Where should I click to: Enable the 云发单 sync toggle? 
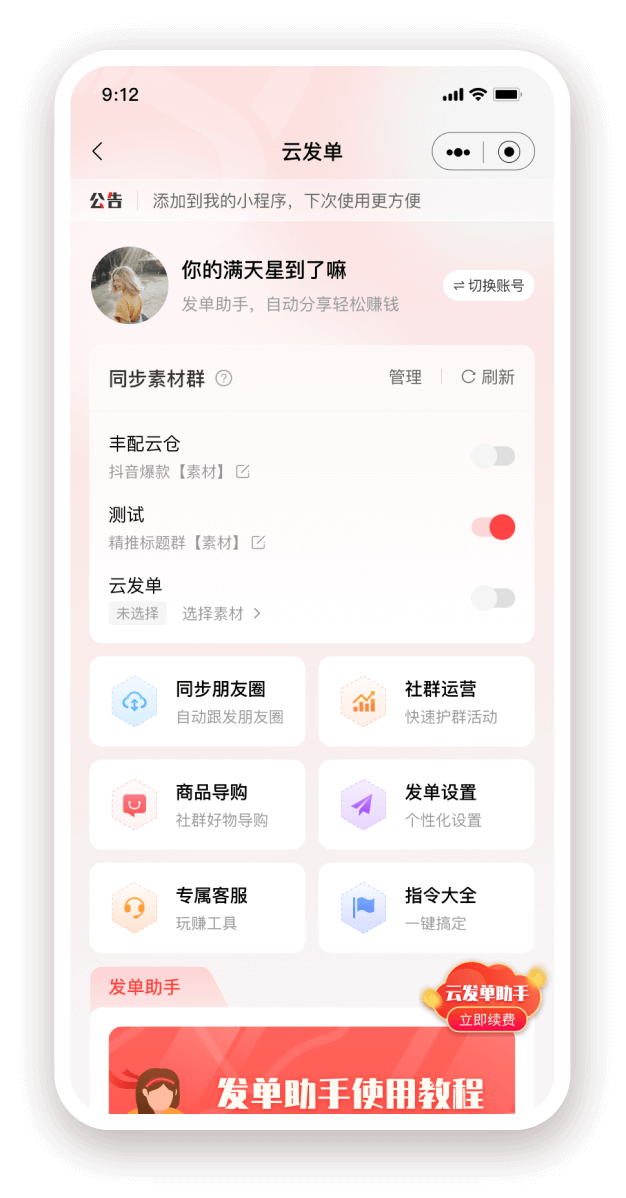pyautogui.click(x=493, y=598)
